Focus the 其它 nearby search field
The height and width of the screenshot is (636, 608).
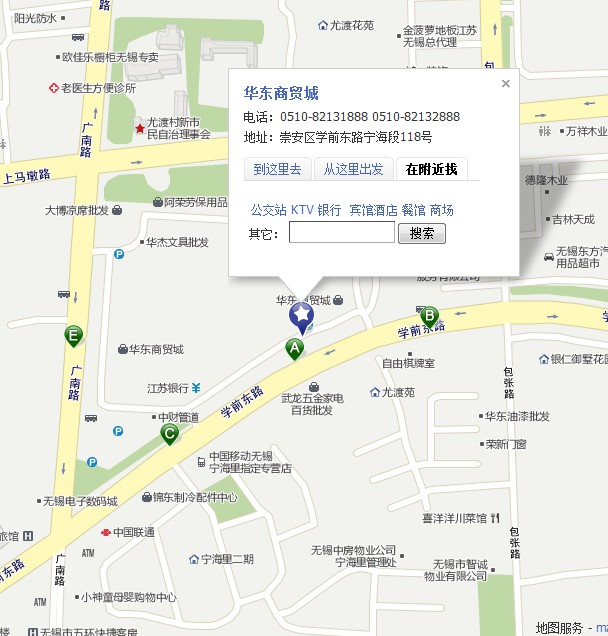[341, 233]
